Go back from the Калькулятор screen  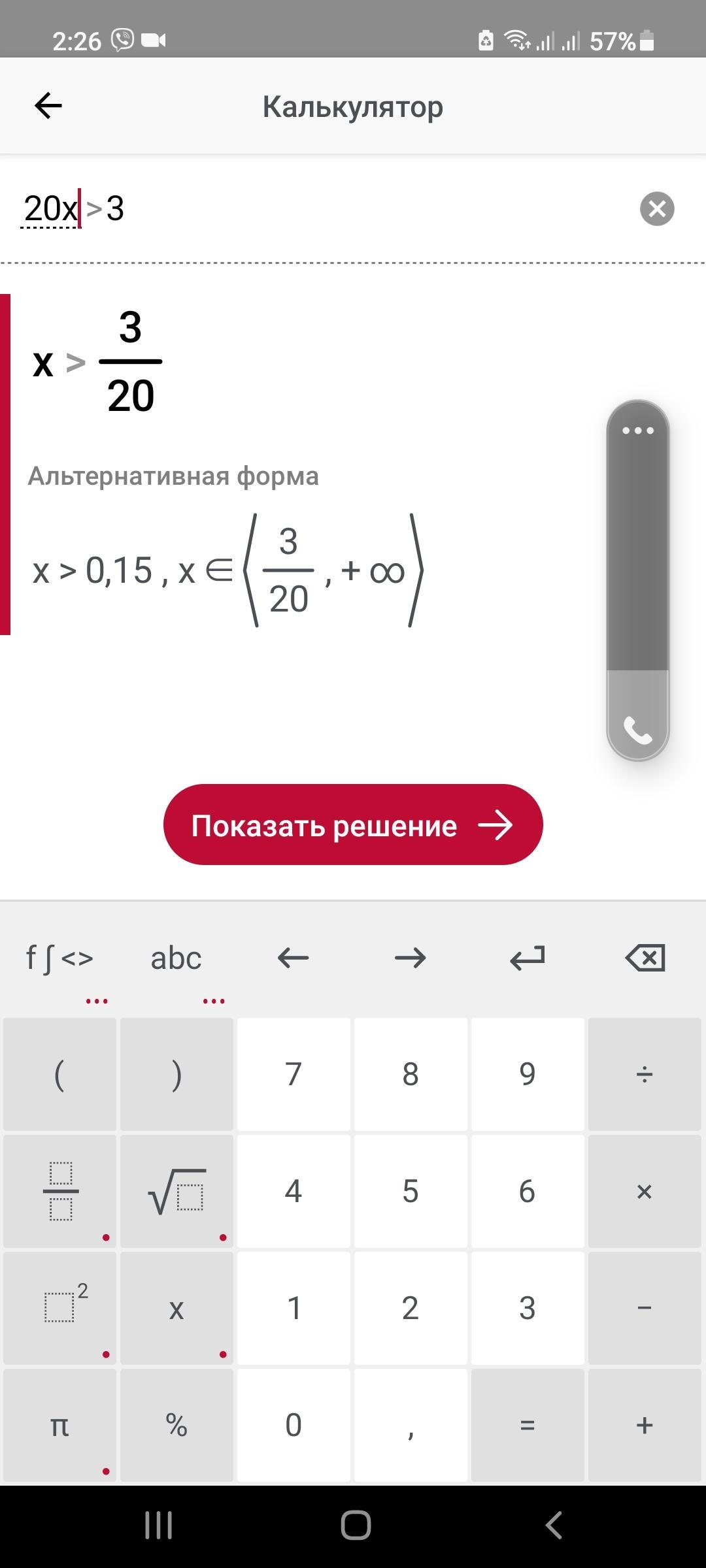48,106
